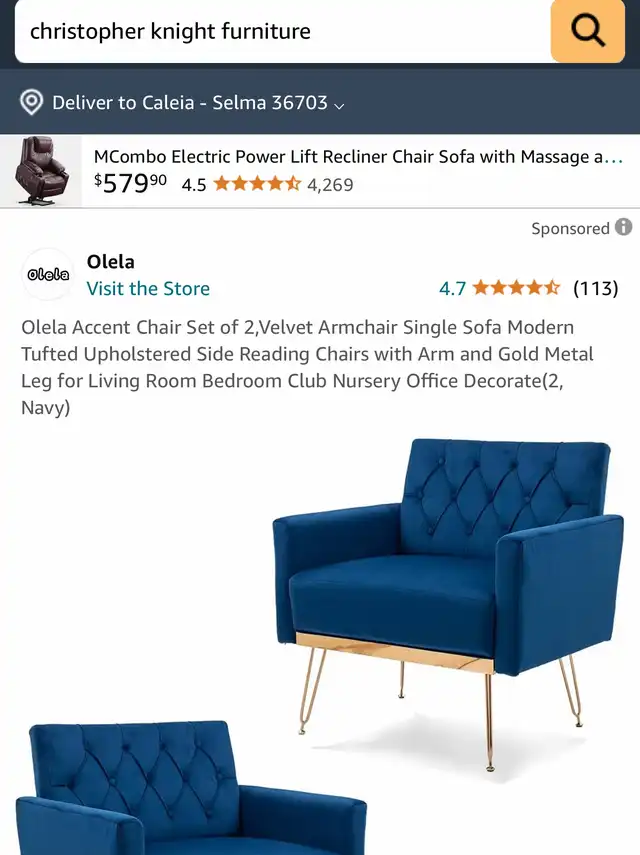Open the 4.7 star rating reviews

tap(515, 288)
